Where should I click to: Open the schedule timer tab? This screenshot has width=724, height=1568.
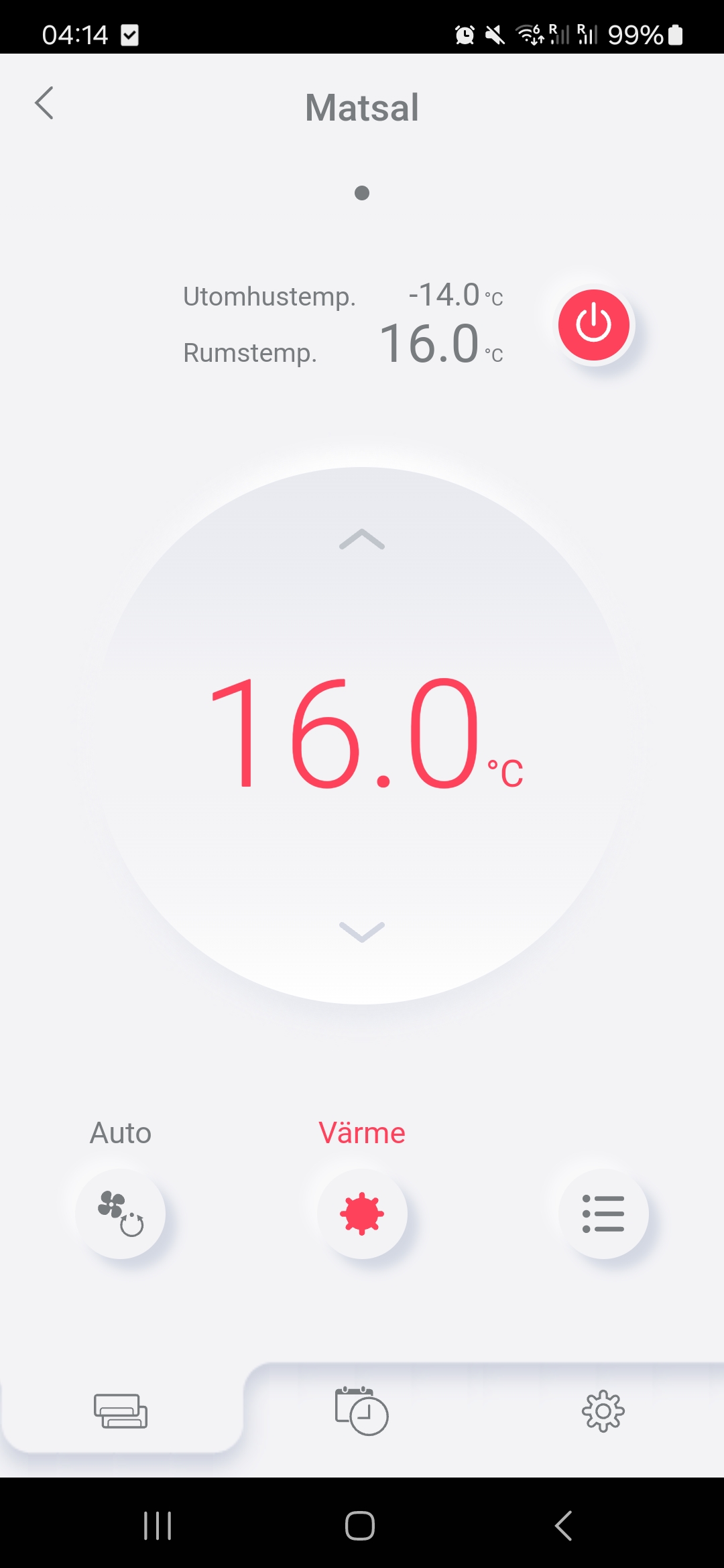[x=362, y=1411]
